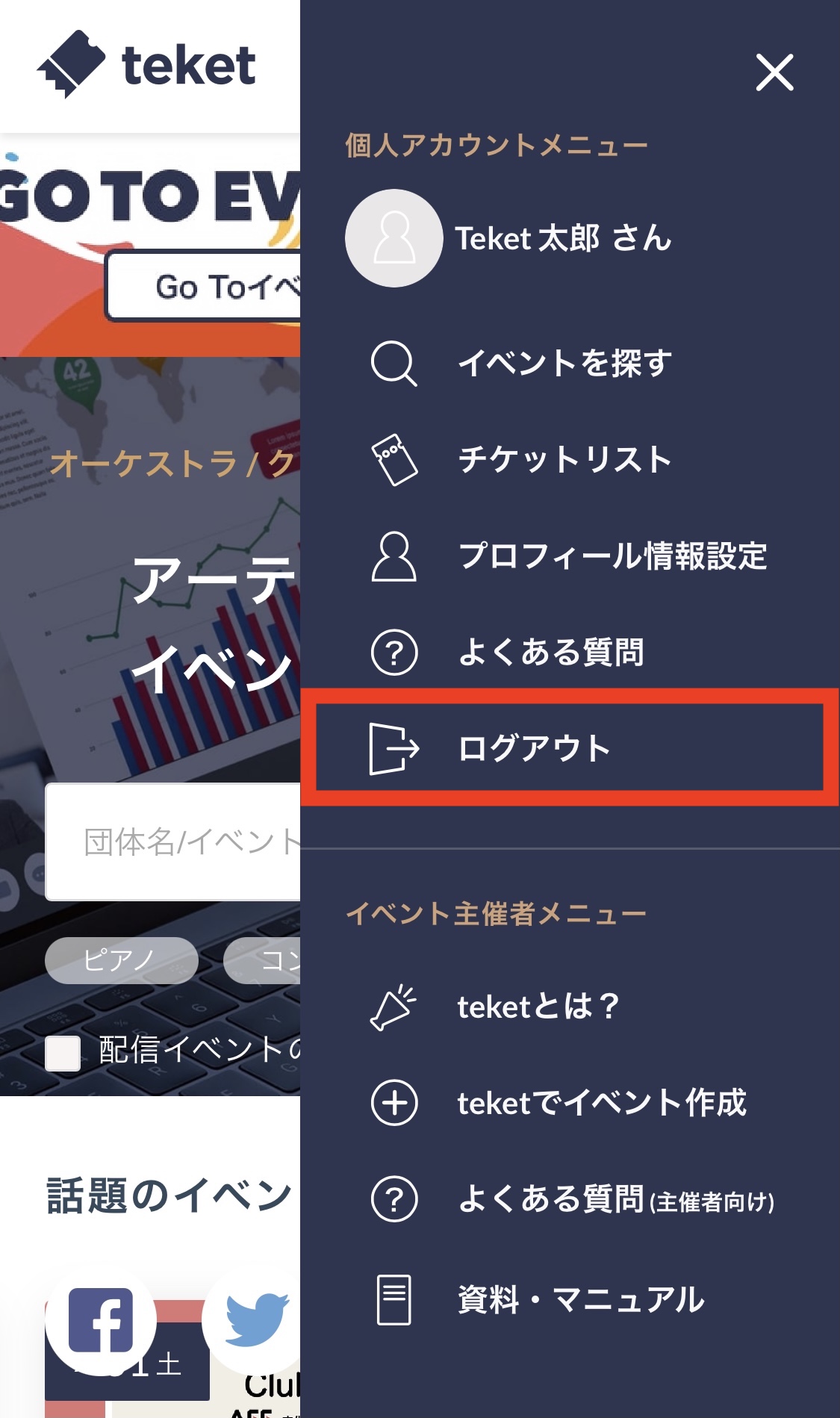Open イベントを探す search
The height and width of the screenshot is (1418, 840).
click(x=564, y=363)
